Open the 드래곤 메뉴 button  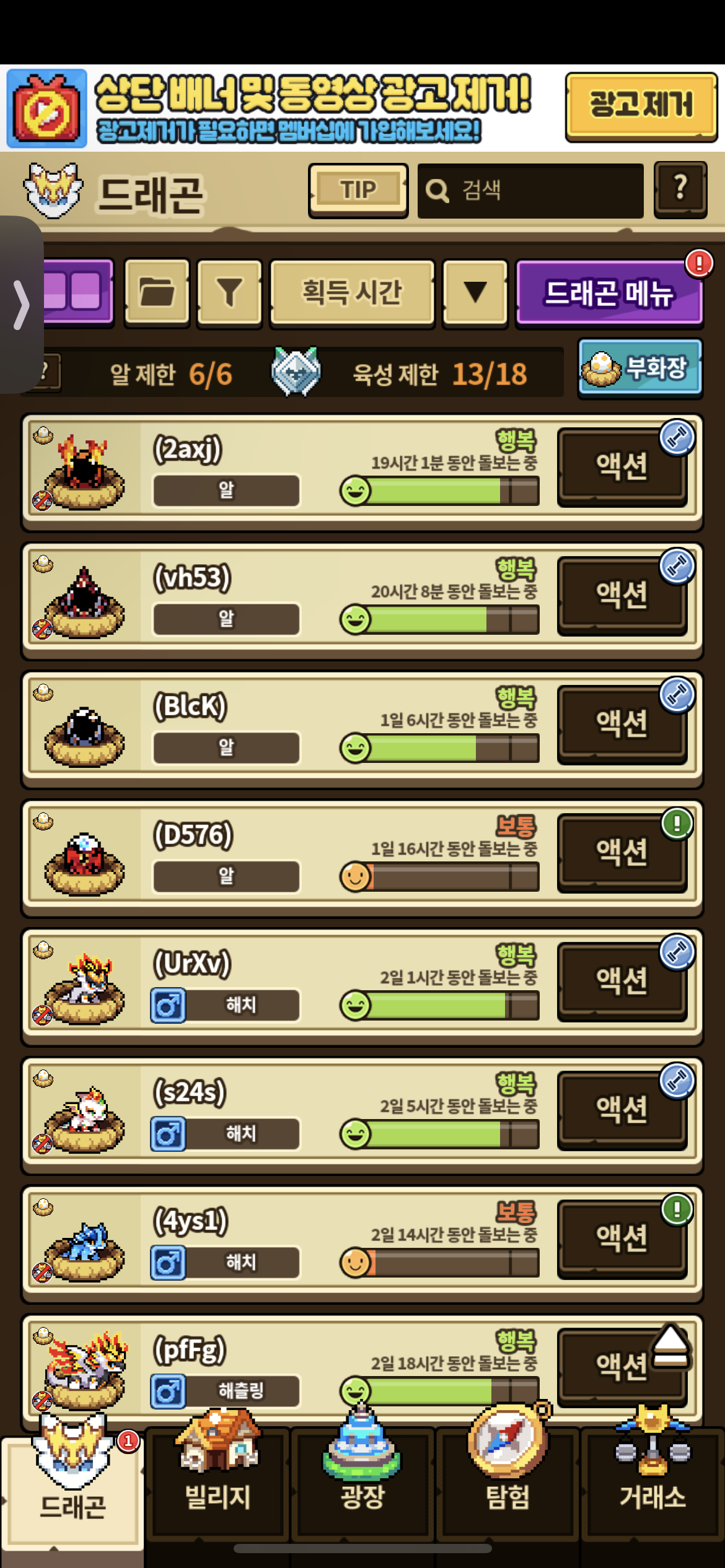point(610,293)
